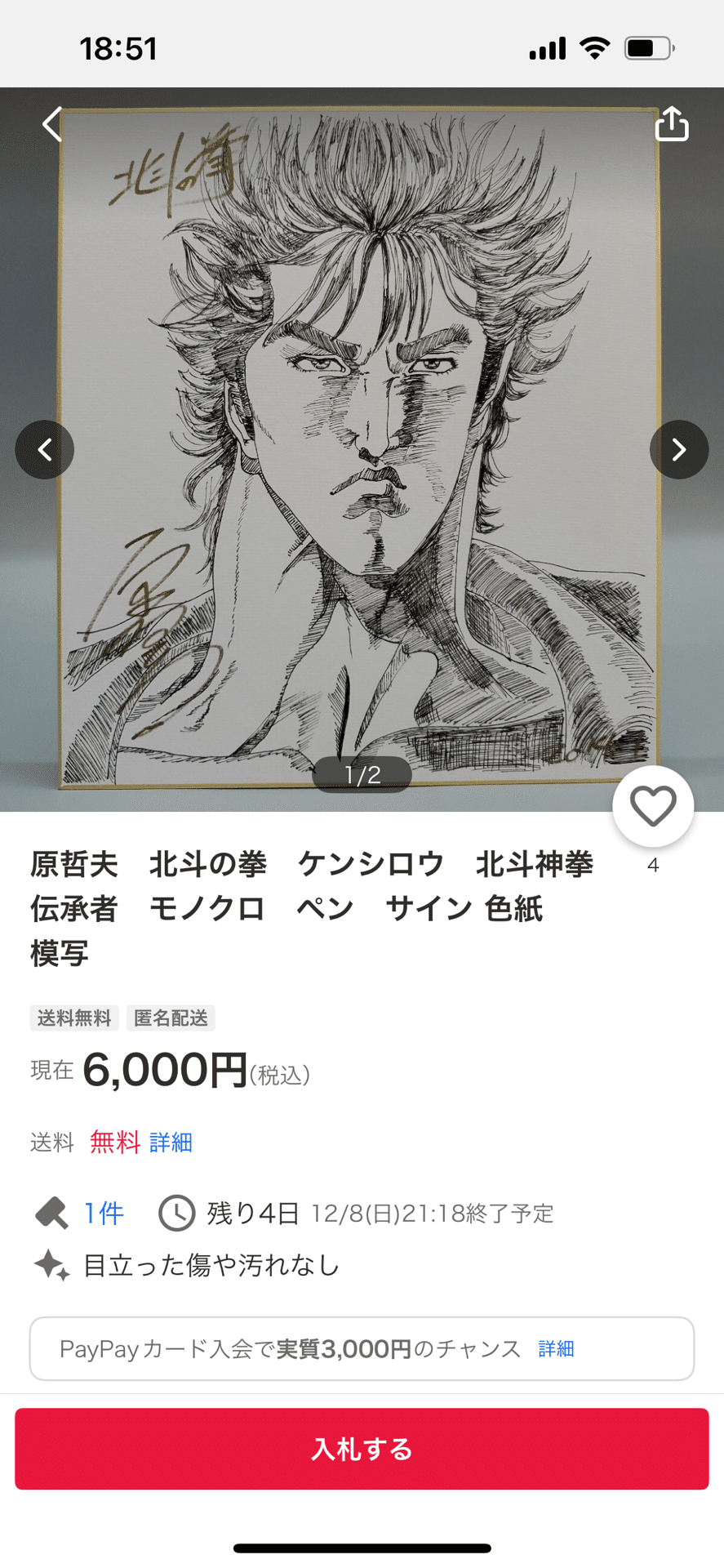Screen dimensions: 724x1568
Task: Tap the 1/2 image counter indicator
Action: (362, 774)
